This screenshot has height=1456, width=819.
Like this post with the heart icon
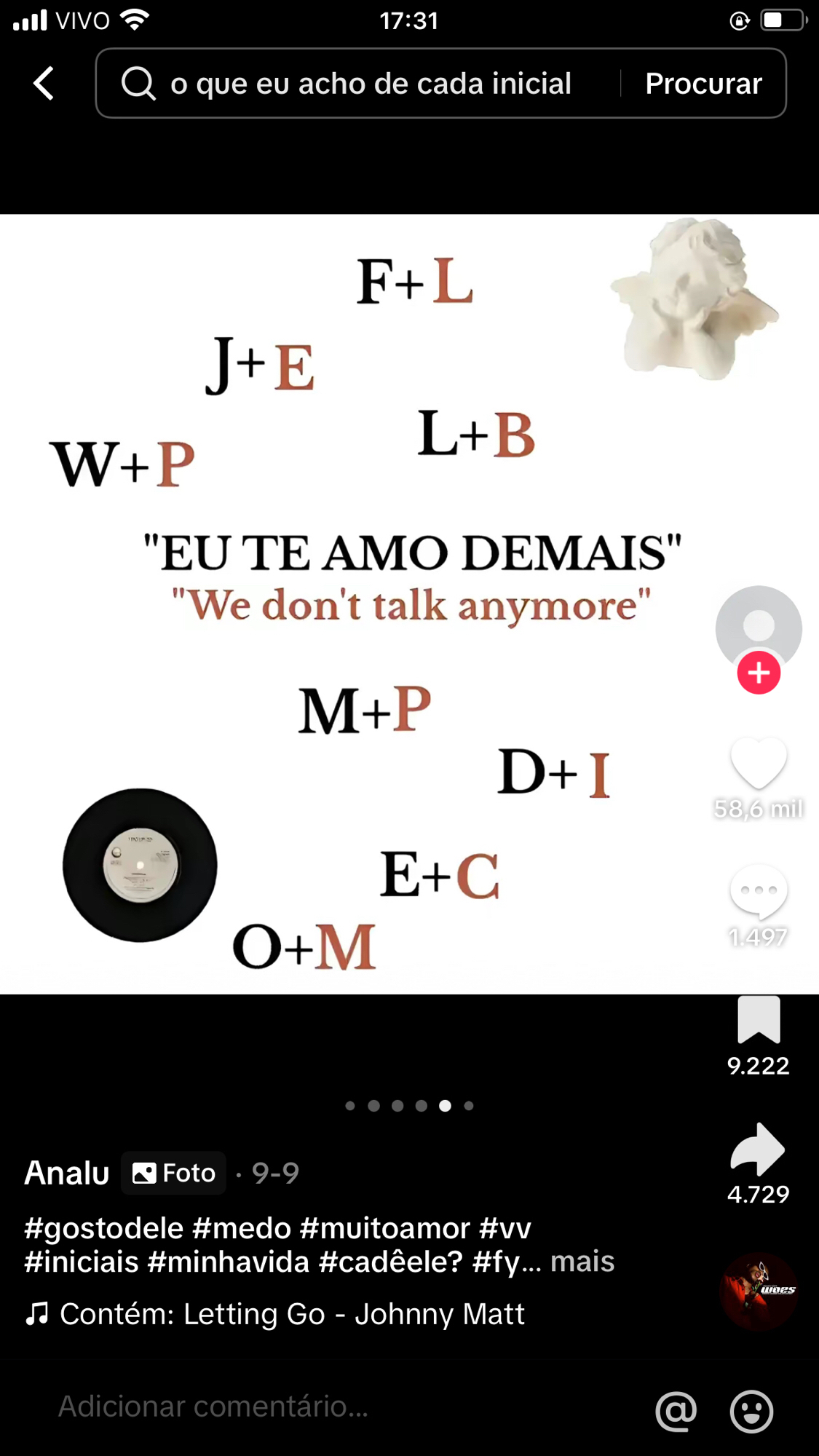click(758, 763)
